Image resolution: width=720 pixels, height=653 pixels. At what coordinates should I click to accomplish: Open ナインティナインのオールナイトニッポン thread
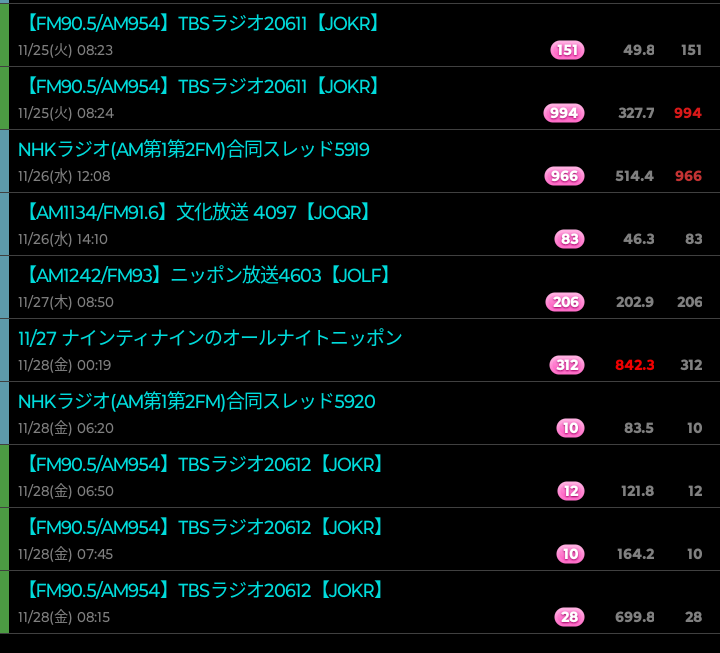point(210,339)
